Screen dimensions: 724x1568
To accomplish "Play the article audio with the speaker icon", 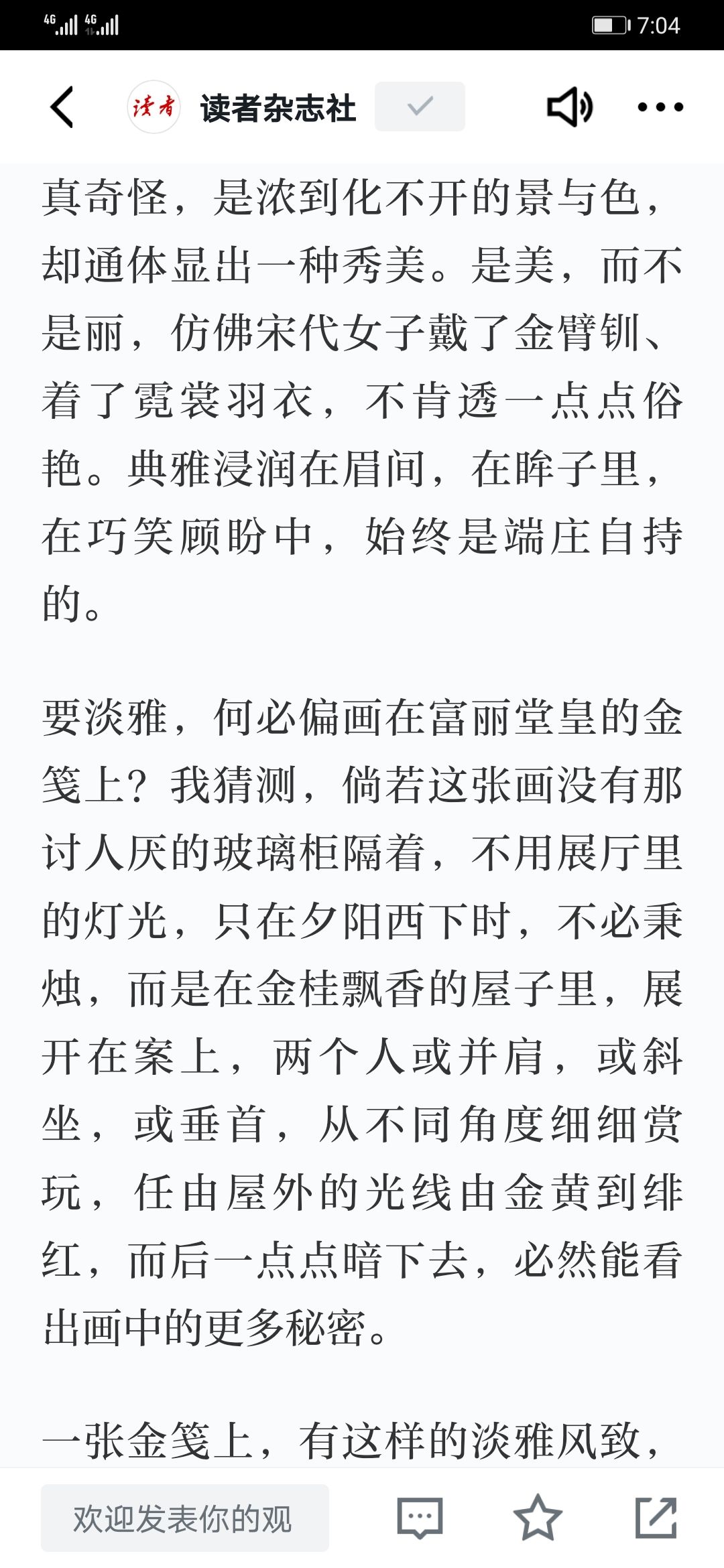I will coord(570,107).
